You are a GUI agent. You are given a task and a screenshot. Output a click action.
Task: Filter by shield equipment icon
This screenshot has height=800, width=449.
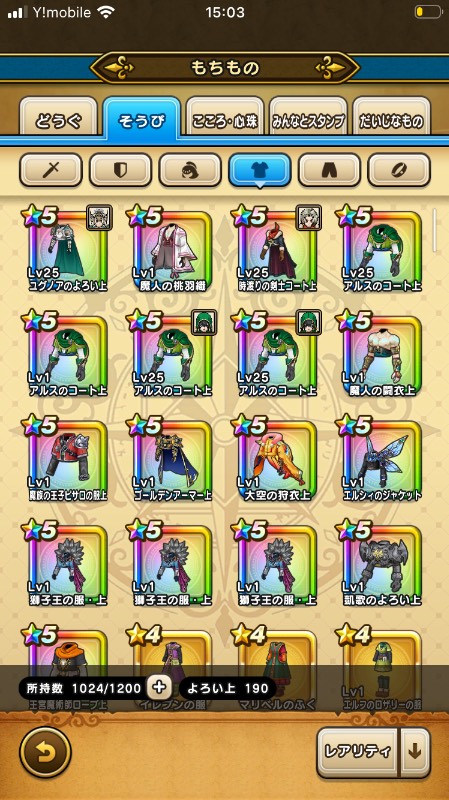pos(120,170)
